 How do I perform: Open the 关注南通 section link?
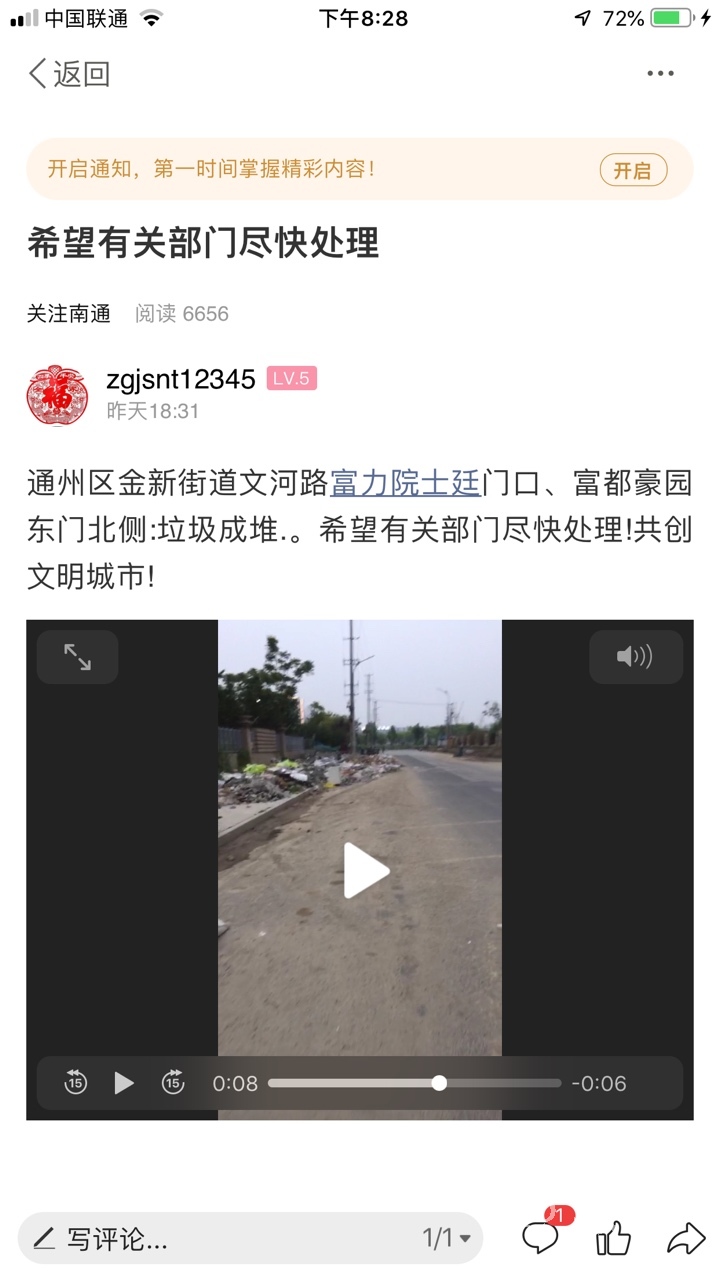[x=69, y=314]
